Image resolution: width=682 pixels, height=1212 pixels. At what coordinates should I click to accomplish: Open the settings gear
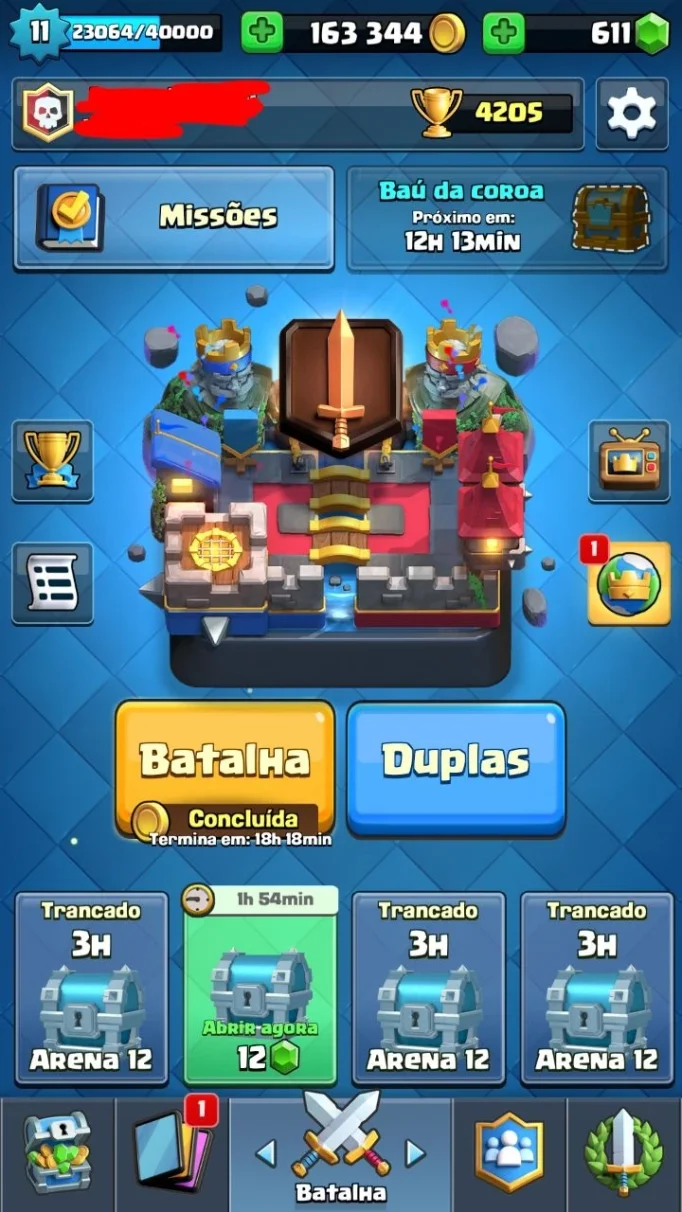(632, 114)
